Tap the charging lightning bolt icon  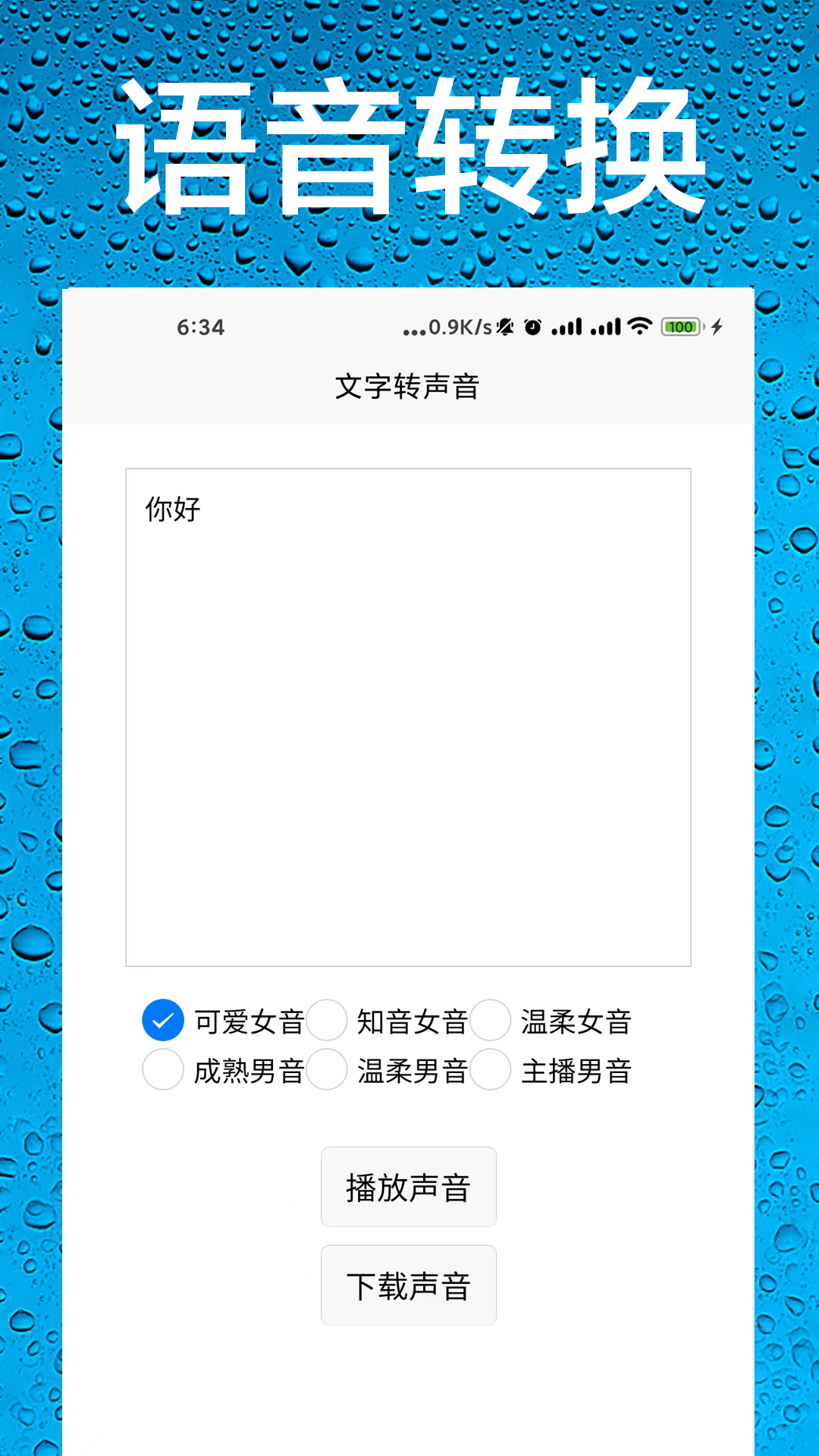(717, 326)
